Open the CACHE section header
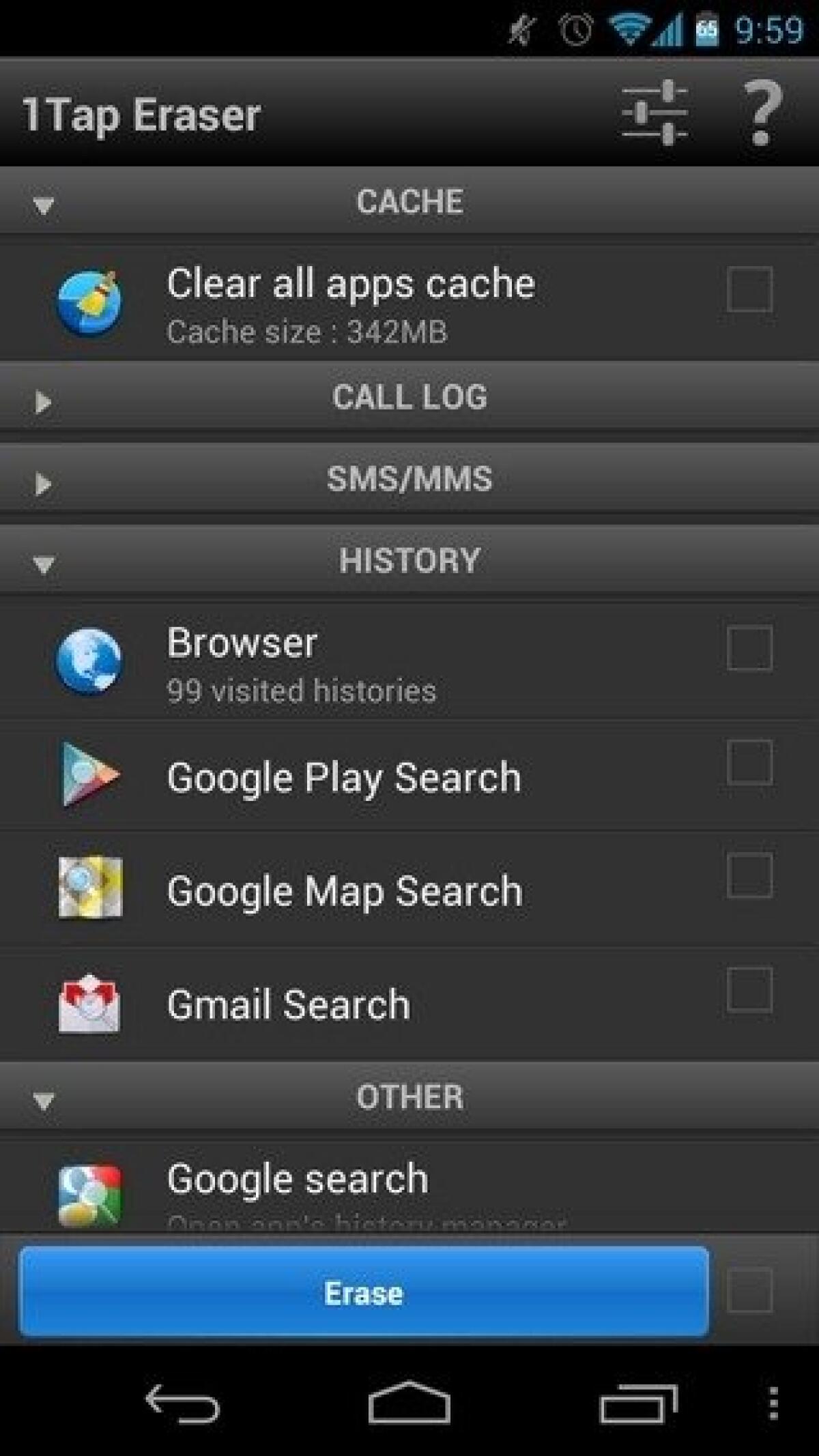 click(x=409, y=201)
